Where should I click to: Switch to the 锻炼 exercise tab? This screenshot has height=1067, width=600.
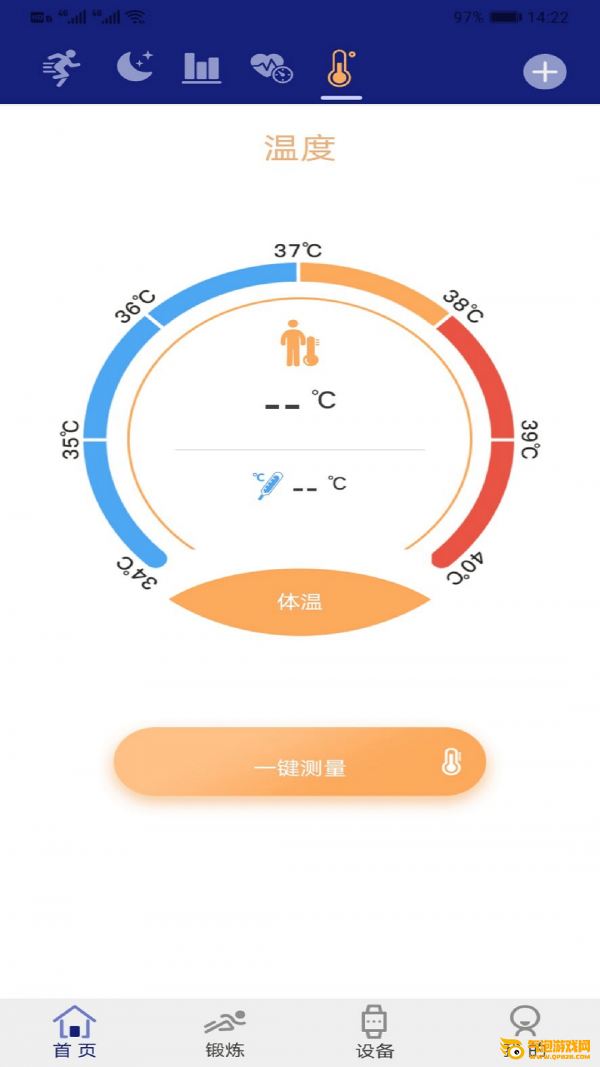225,1033
